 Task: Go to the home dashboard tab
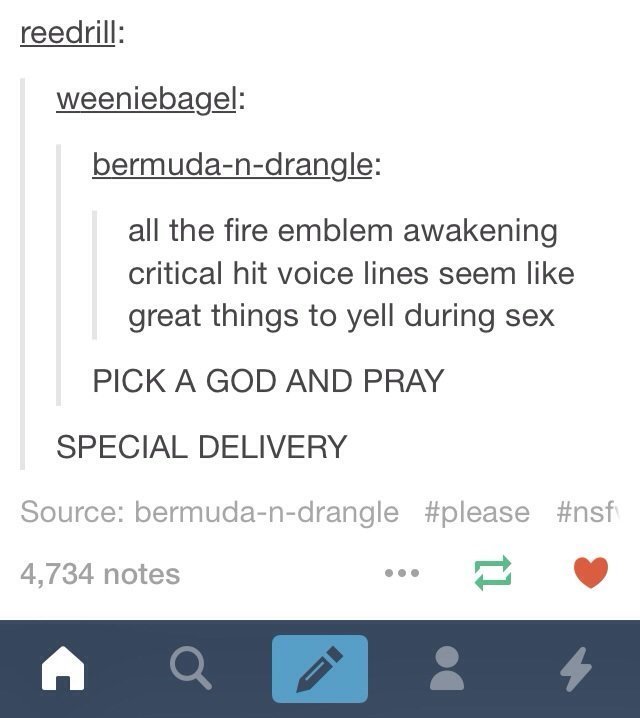click(64, 670)
